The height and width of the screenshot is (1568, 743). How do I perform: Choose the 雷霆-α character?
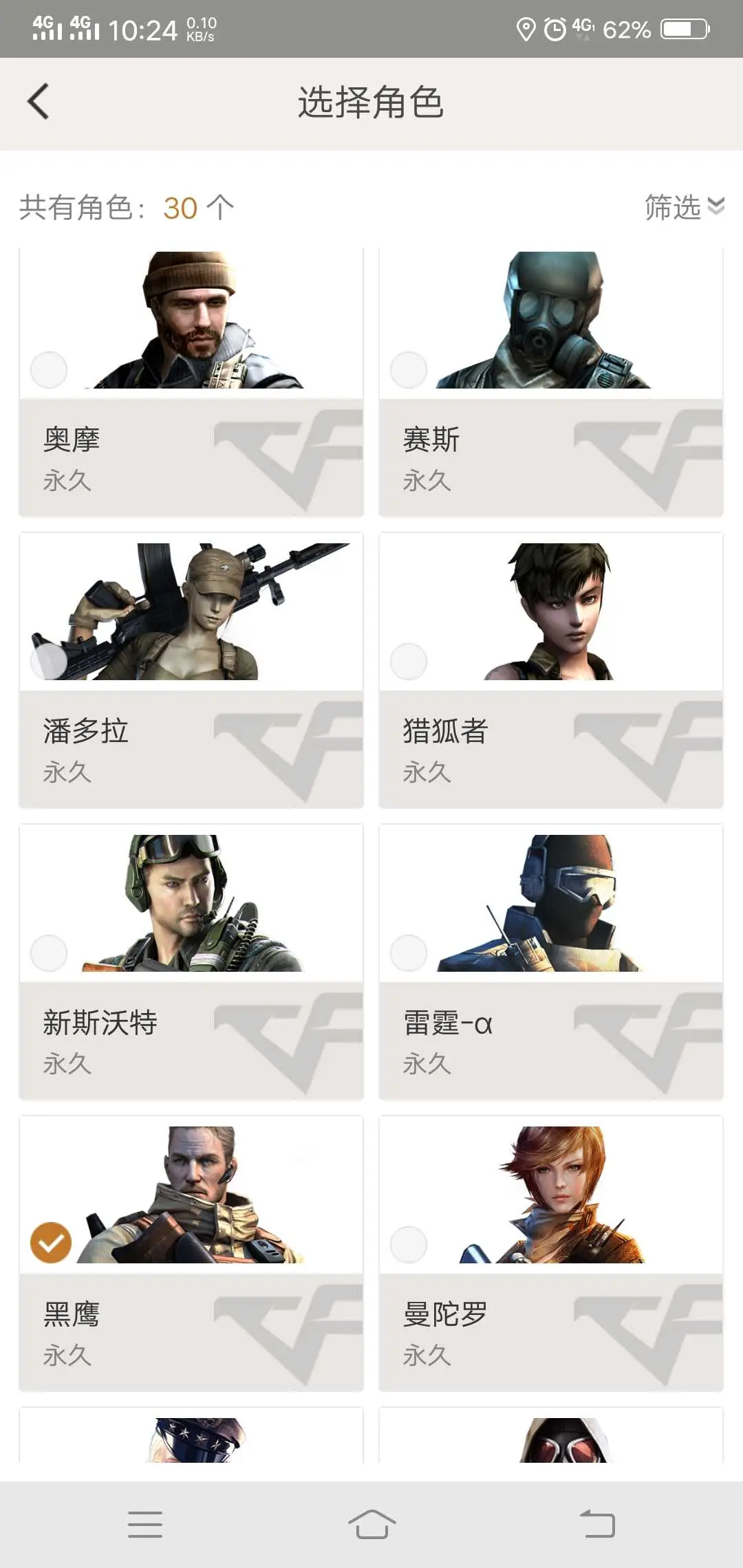[551, 962]
